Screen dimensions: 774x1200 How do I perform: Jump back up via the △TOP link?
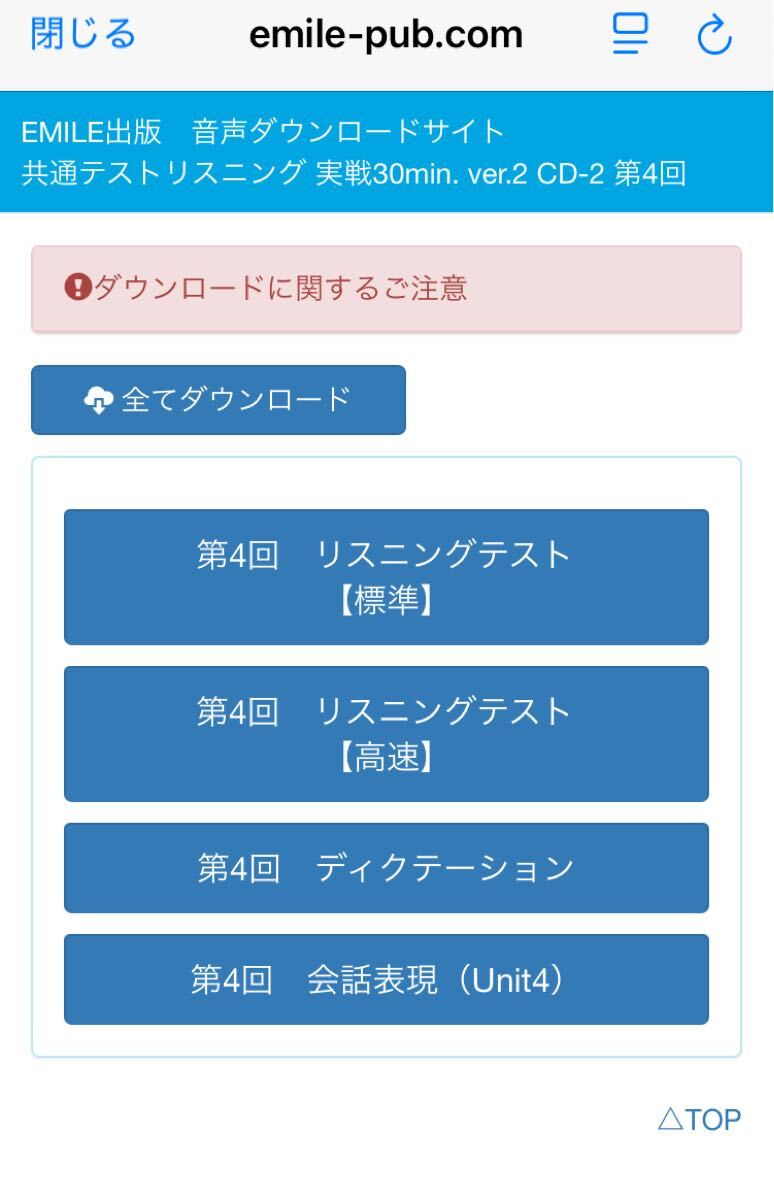tap(699, 1120)
